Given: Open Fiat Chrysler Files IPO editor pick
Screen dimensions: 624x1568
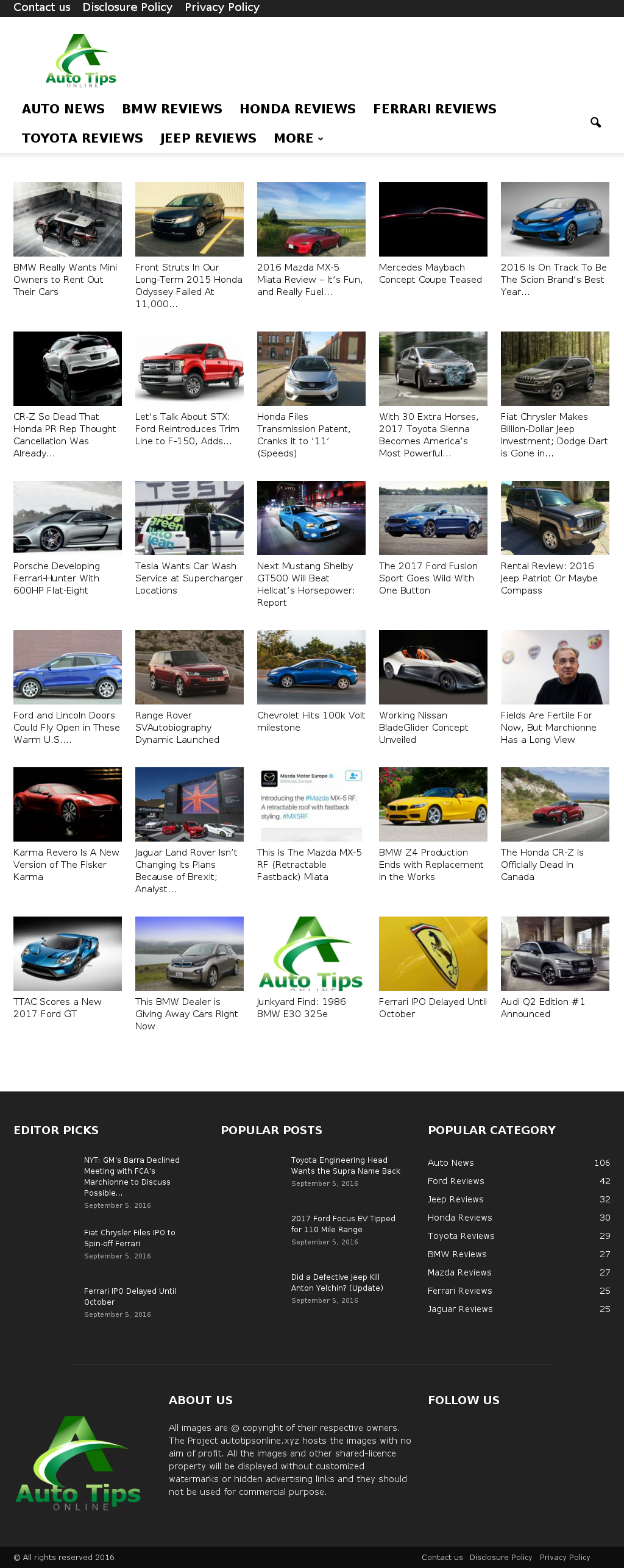Looking at the screenshot, I should pos(130,1238).
